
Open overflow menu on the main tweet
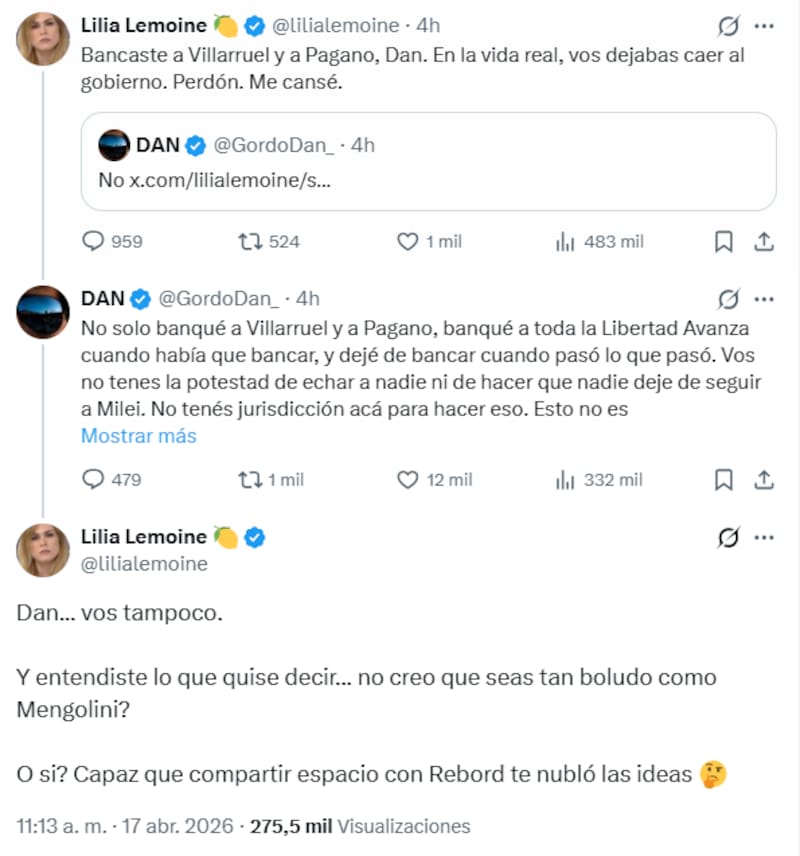click(x=763, y=538)
